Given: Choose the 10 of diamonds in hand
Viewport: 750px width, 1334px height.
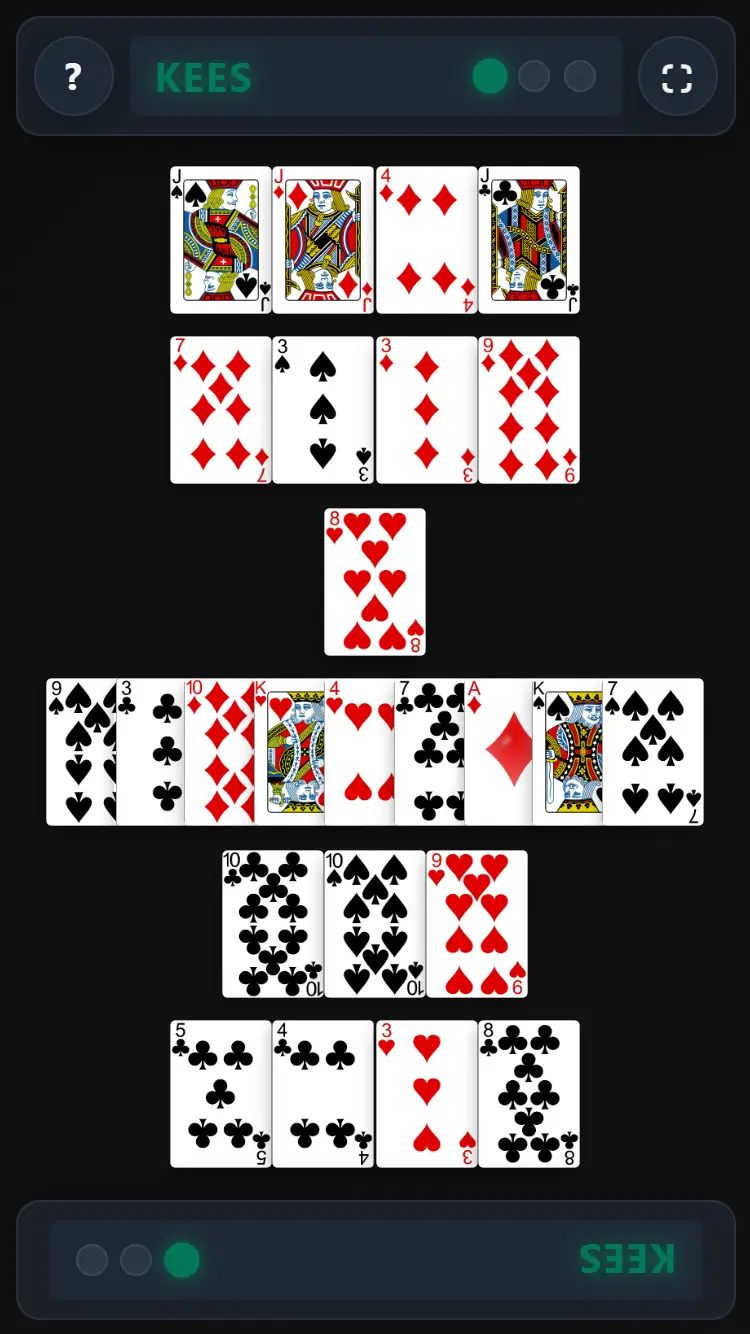Looking at the screenshot, I should pyautogui.click(x=219, y=752).
